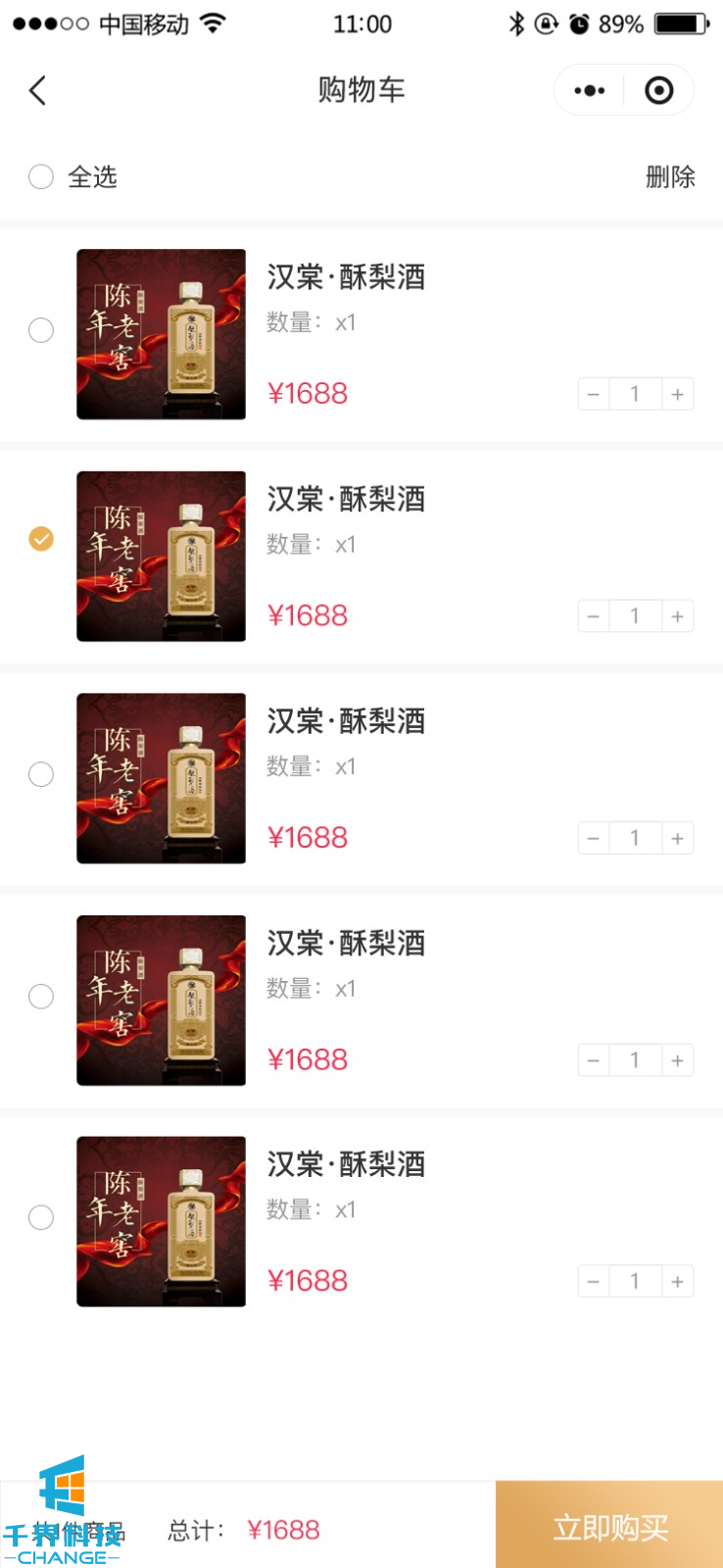Go back from the 购物车 page
Viewport: 723px width, 1568px height.
point(37,91)
